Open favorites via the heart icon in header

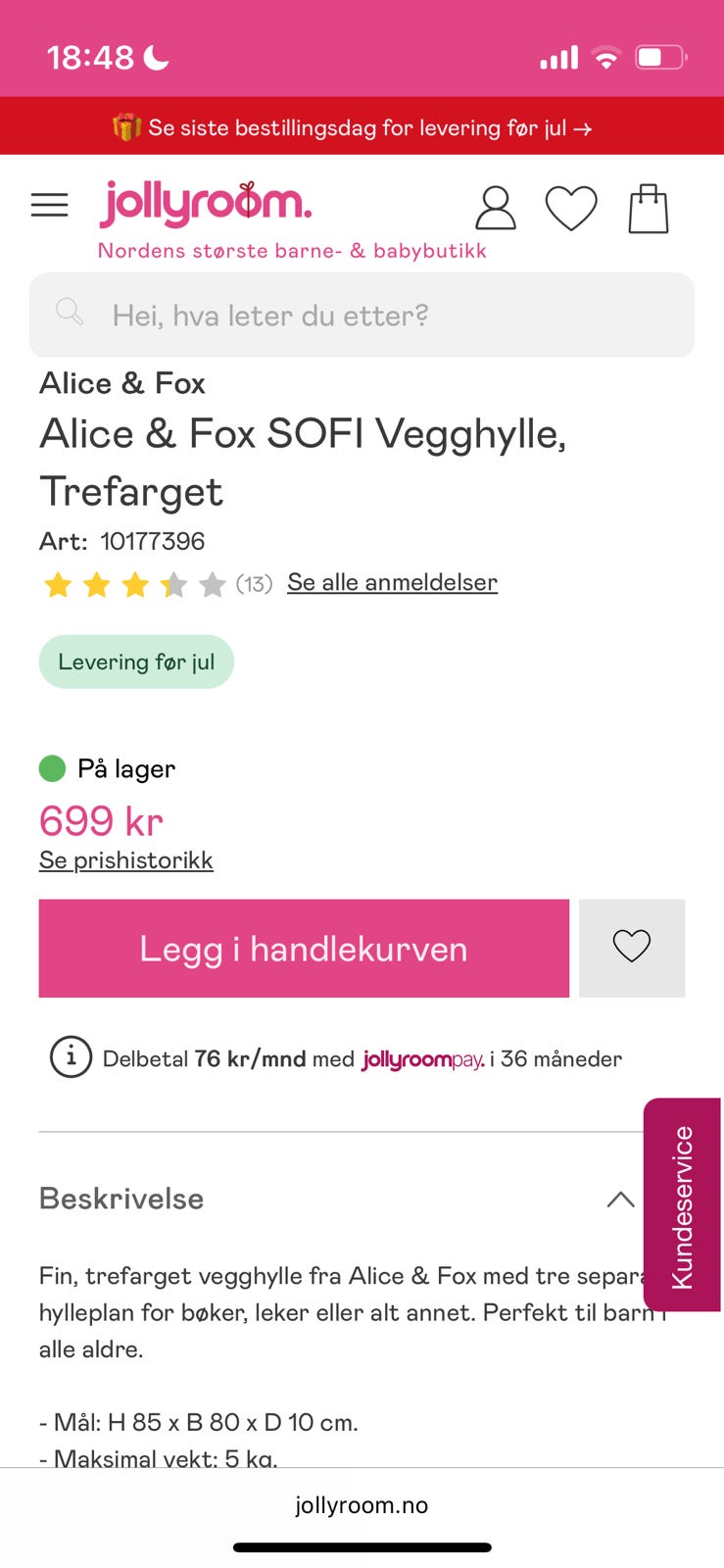pos(572,207)
